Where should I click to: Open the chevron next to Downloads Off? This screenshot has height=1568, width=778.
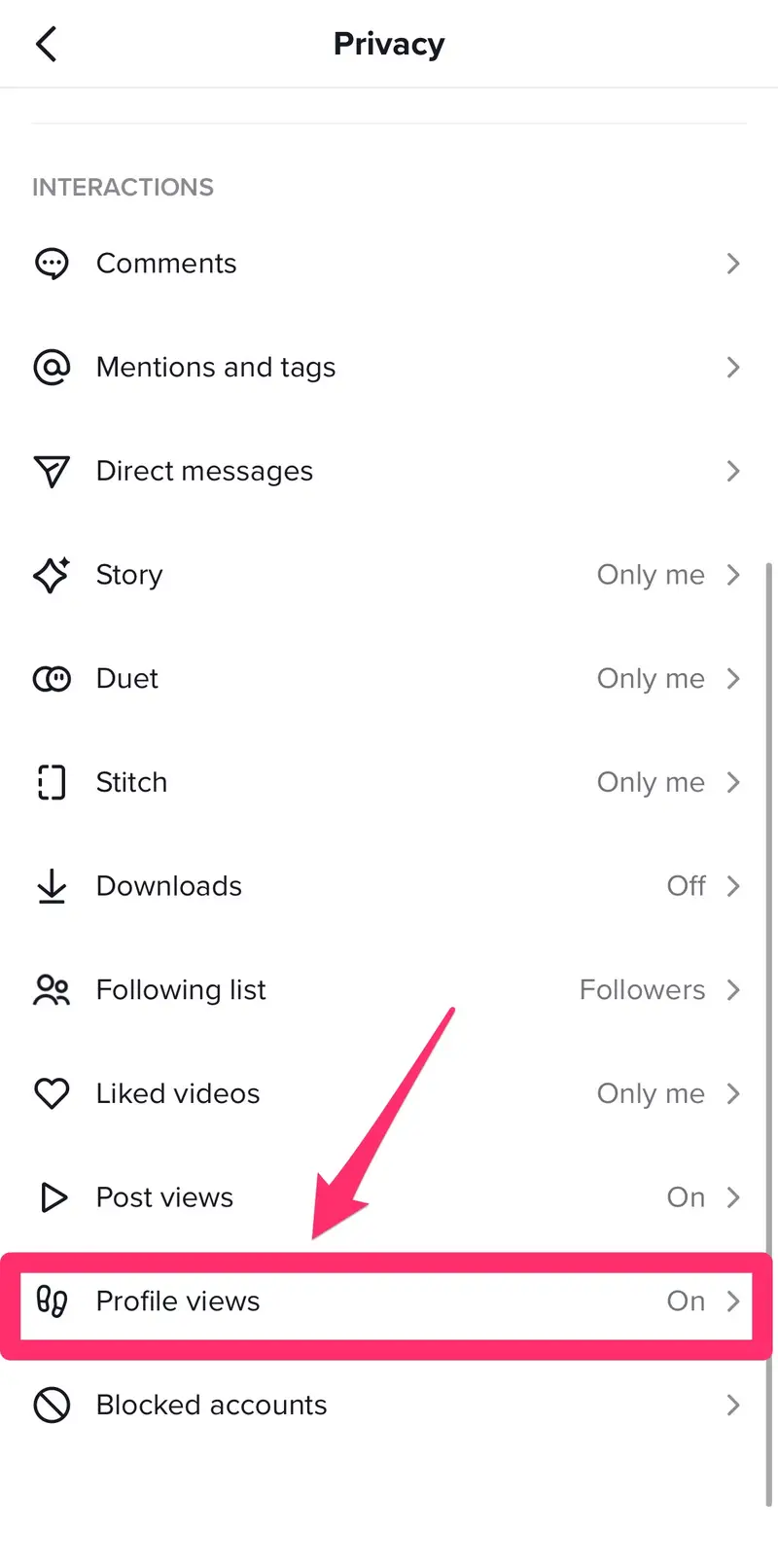coord(734,886)
